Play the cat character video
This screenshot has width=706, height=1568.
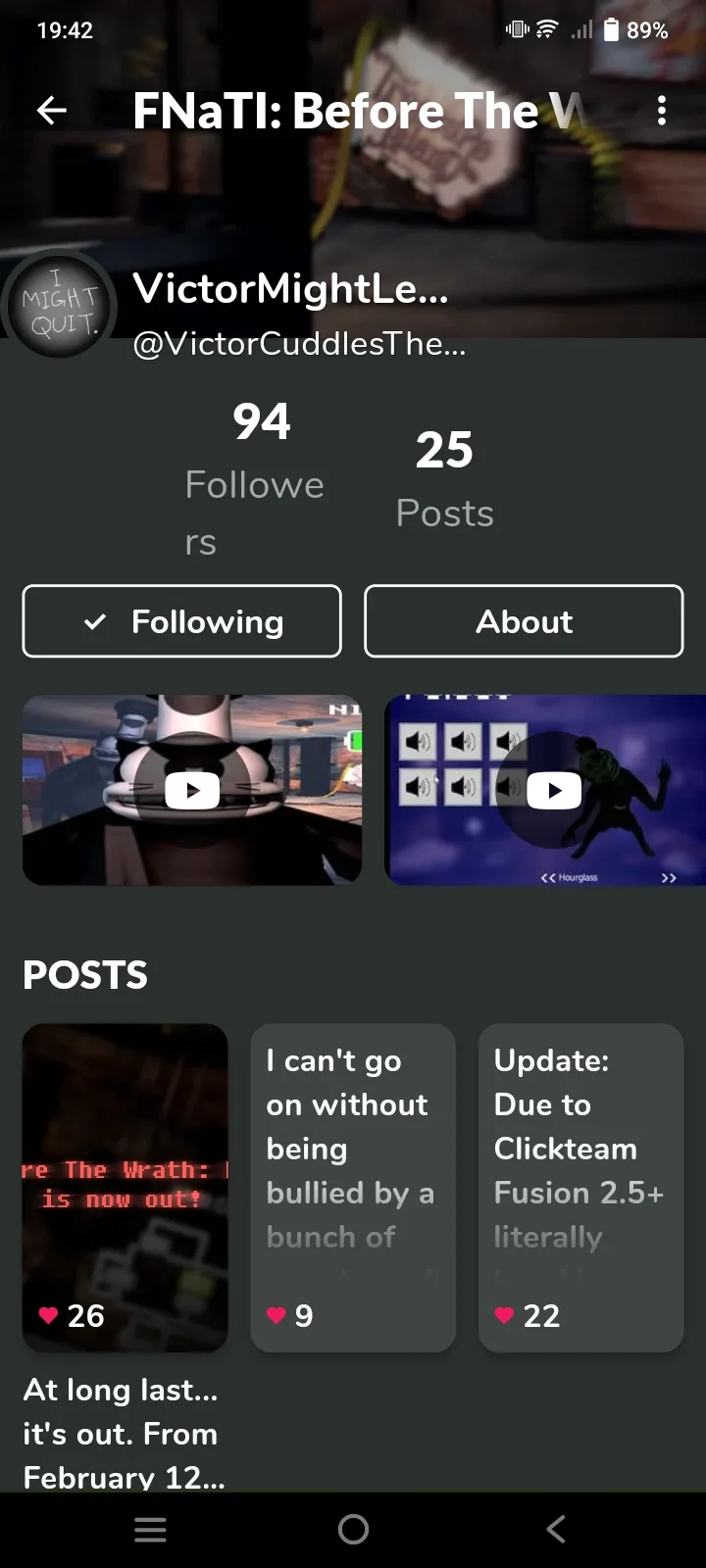[x=192, y=790]
